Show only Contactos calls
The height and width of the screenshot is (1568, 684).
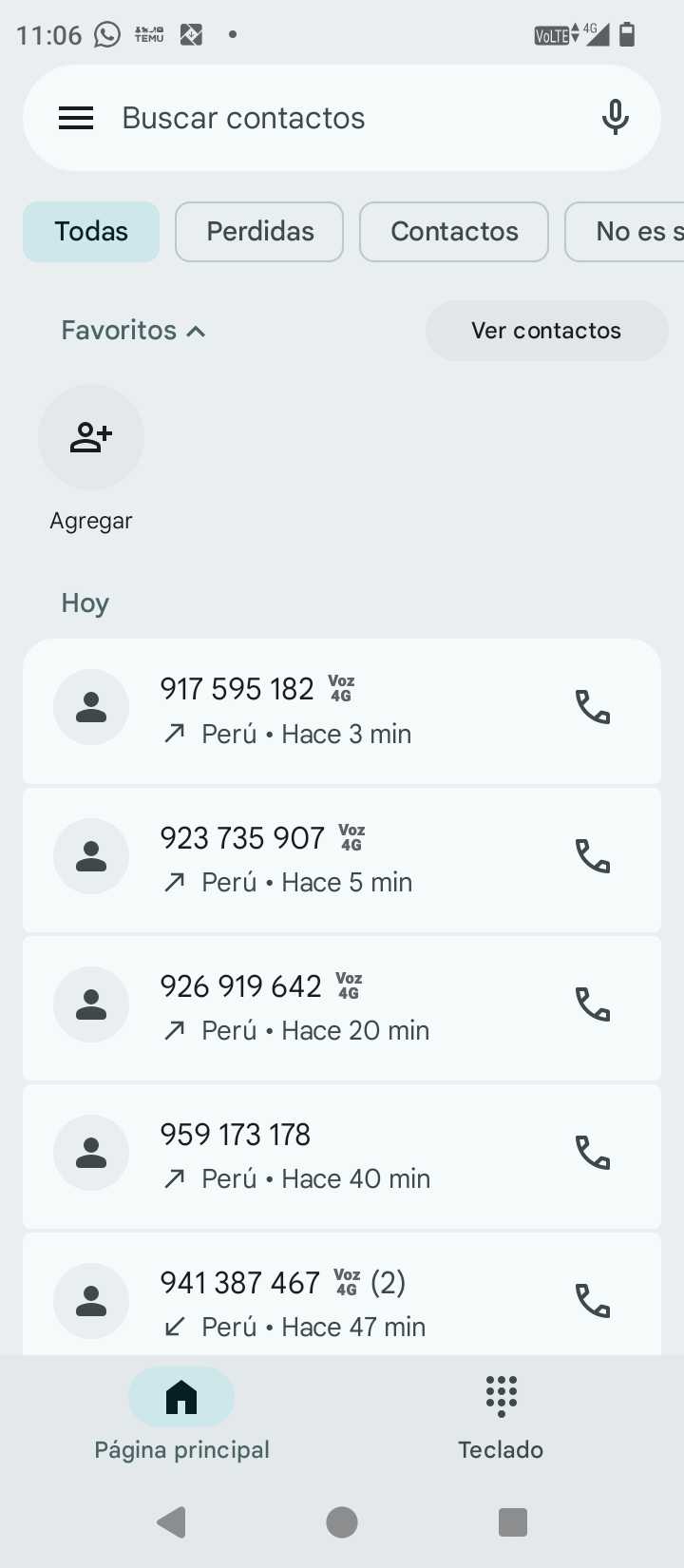pos(454,232)
